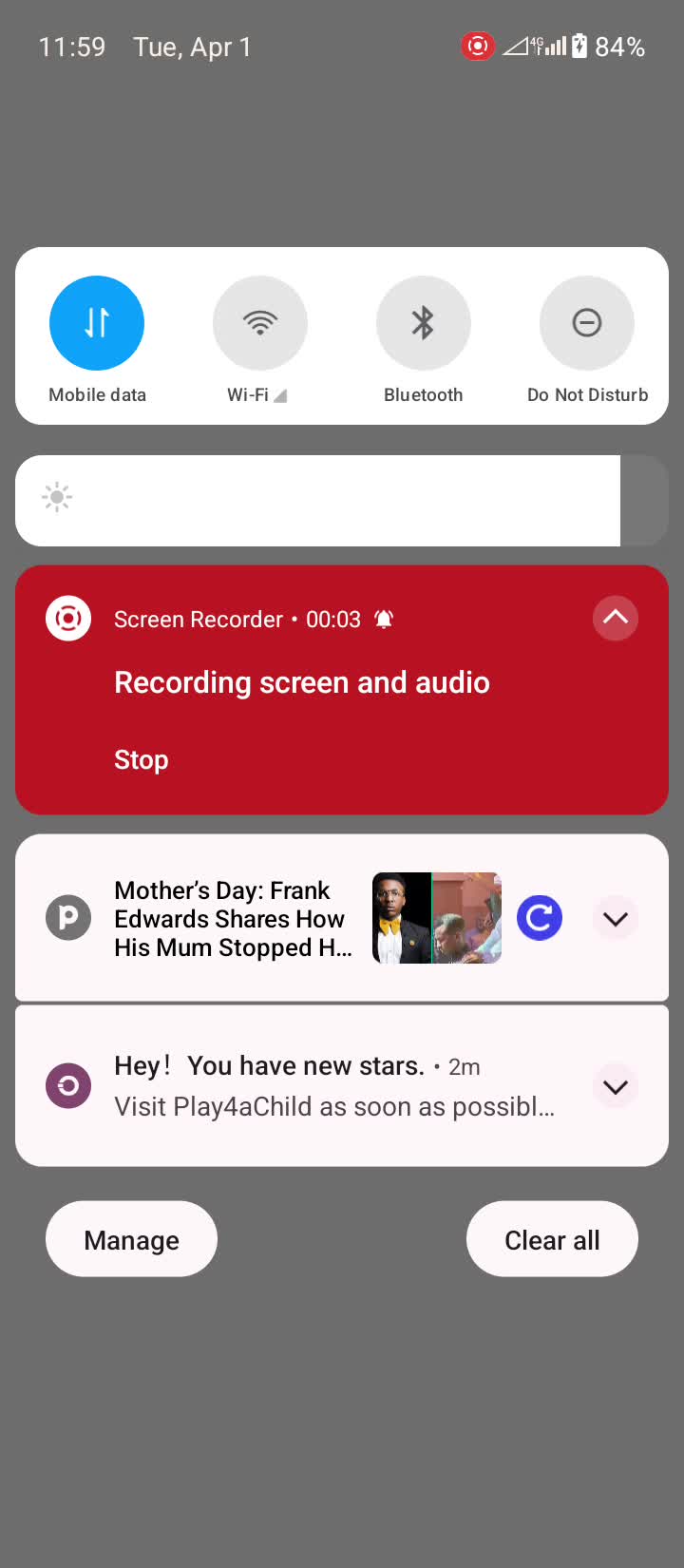
Task: Turn off Mobile data
Action: [97, 323]
